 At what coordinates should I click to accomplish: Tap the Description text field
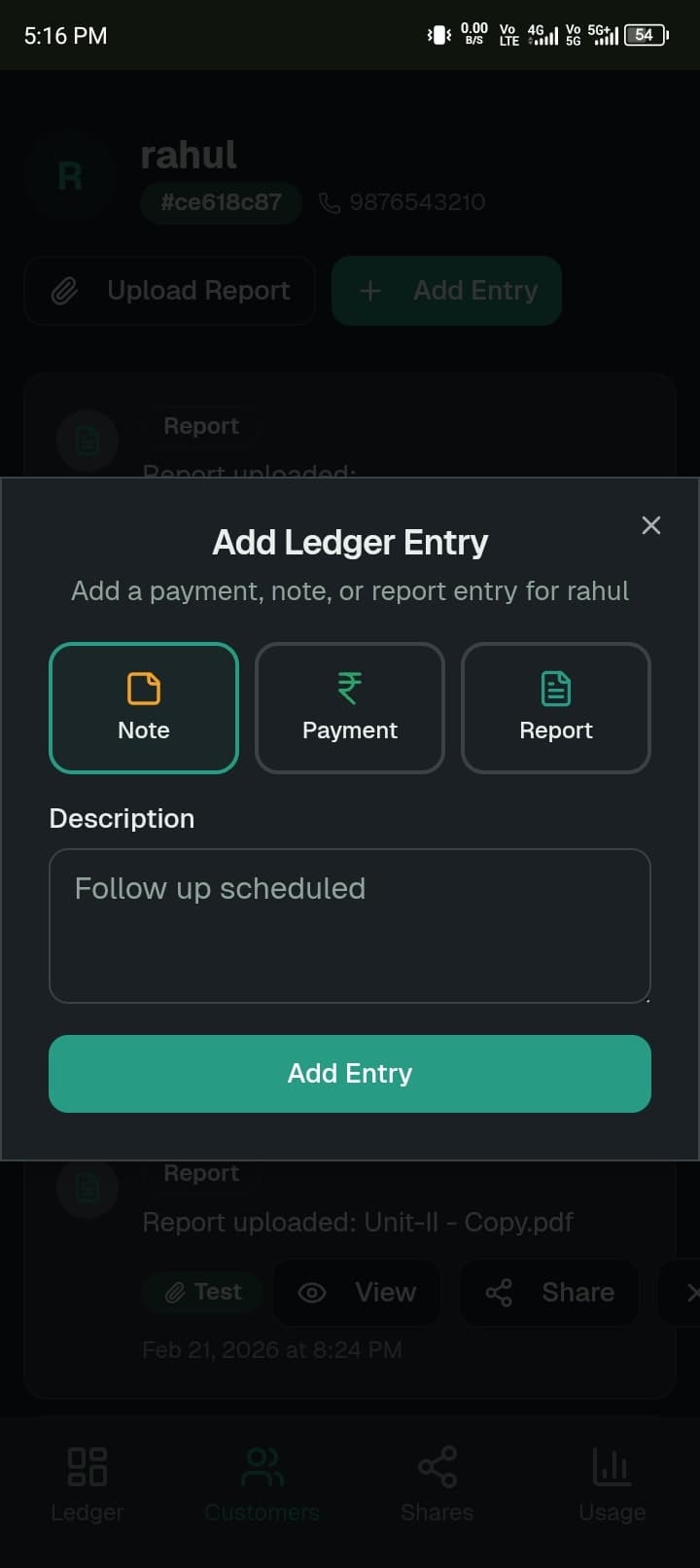click(350, 926)
